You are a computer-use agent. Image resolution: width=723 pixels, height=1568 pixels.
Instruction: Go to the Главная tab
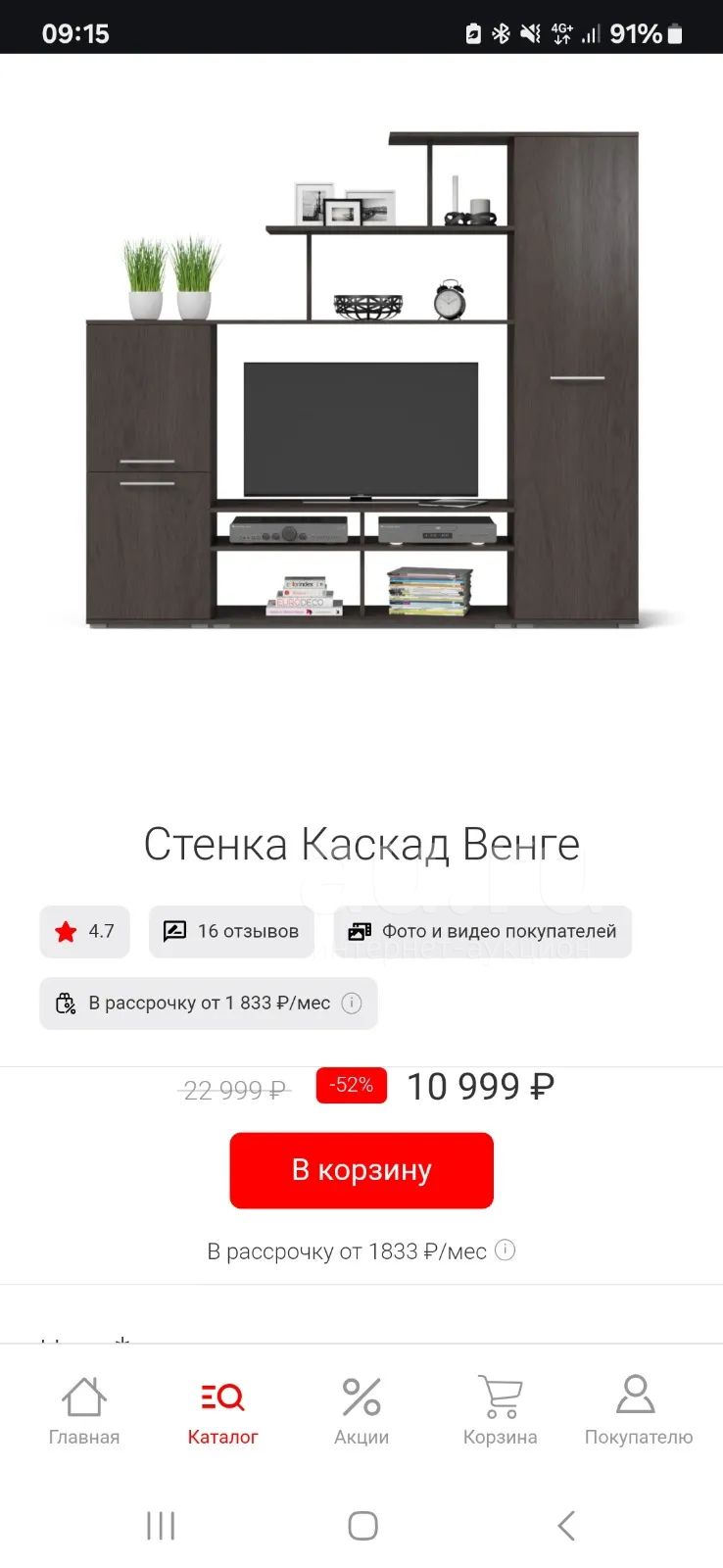point(84,1411)
